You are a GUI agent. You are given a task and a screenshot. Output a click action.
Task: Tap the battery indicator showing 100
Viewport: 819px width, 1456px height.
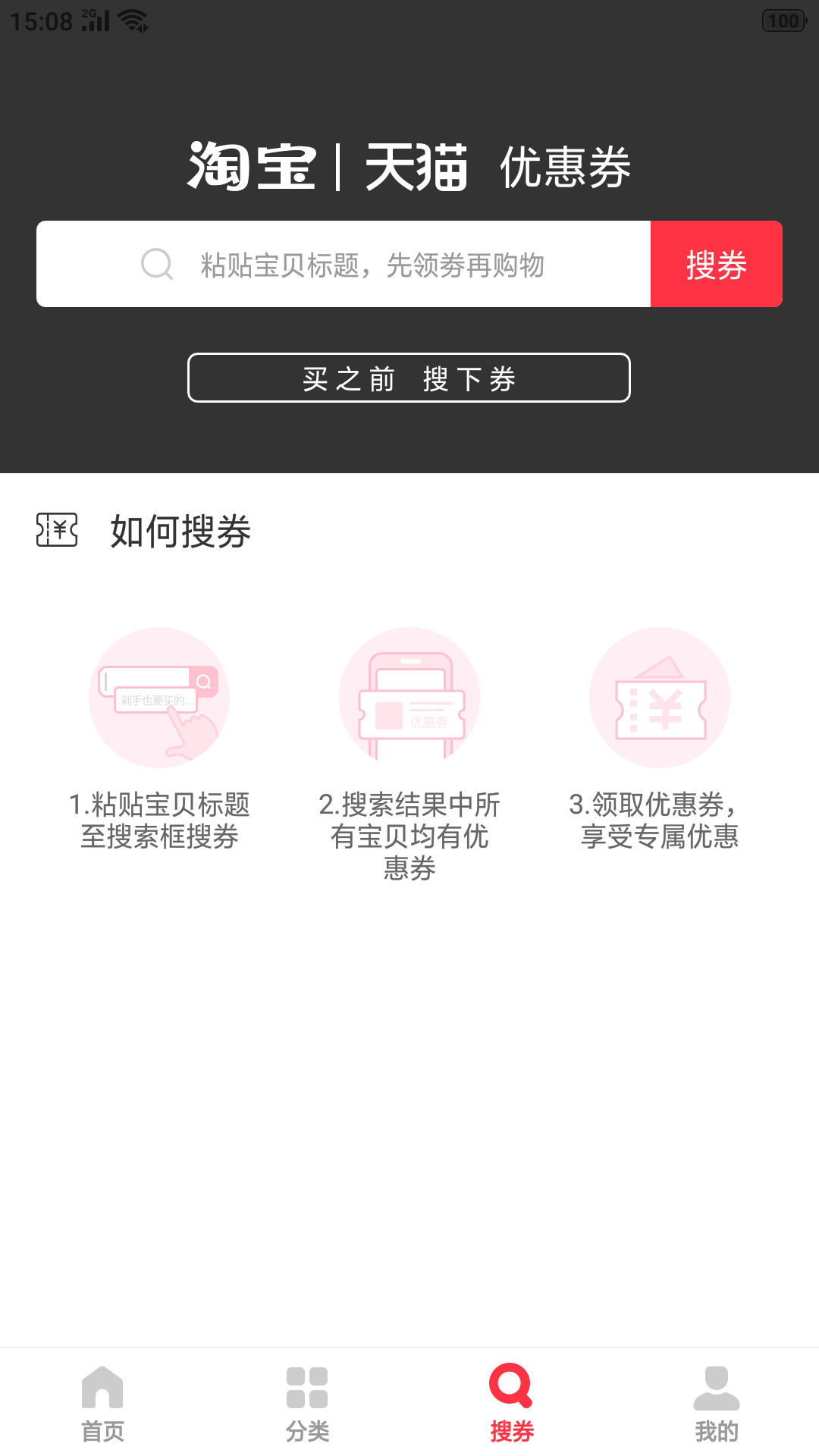782,20
